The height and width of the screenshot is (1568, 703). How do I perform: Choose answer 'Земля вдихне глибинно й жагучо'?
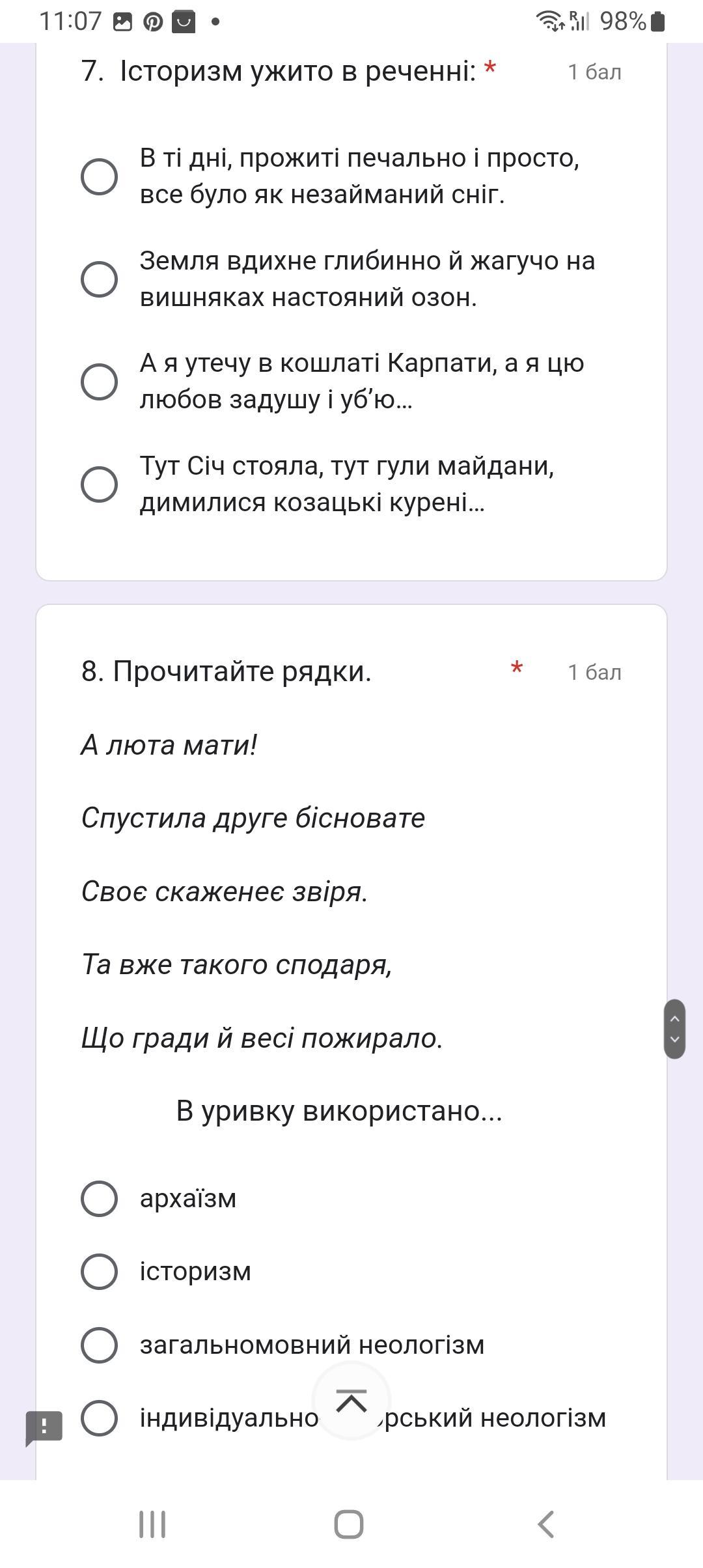(99, 279)
